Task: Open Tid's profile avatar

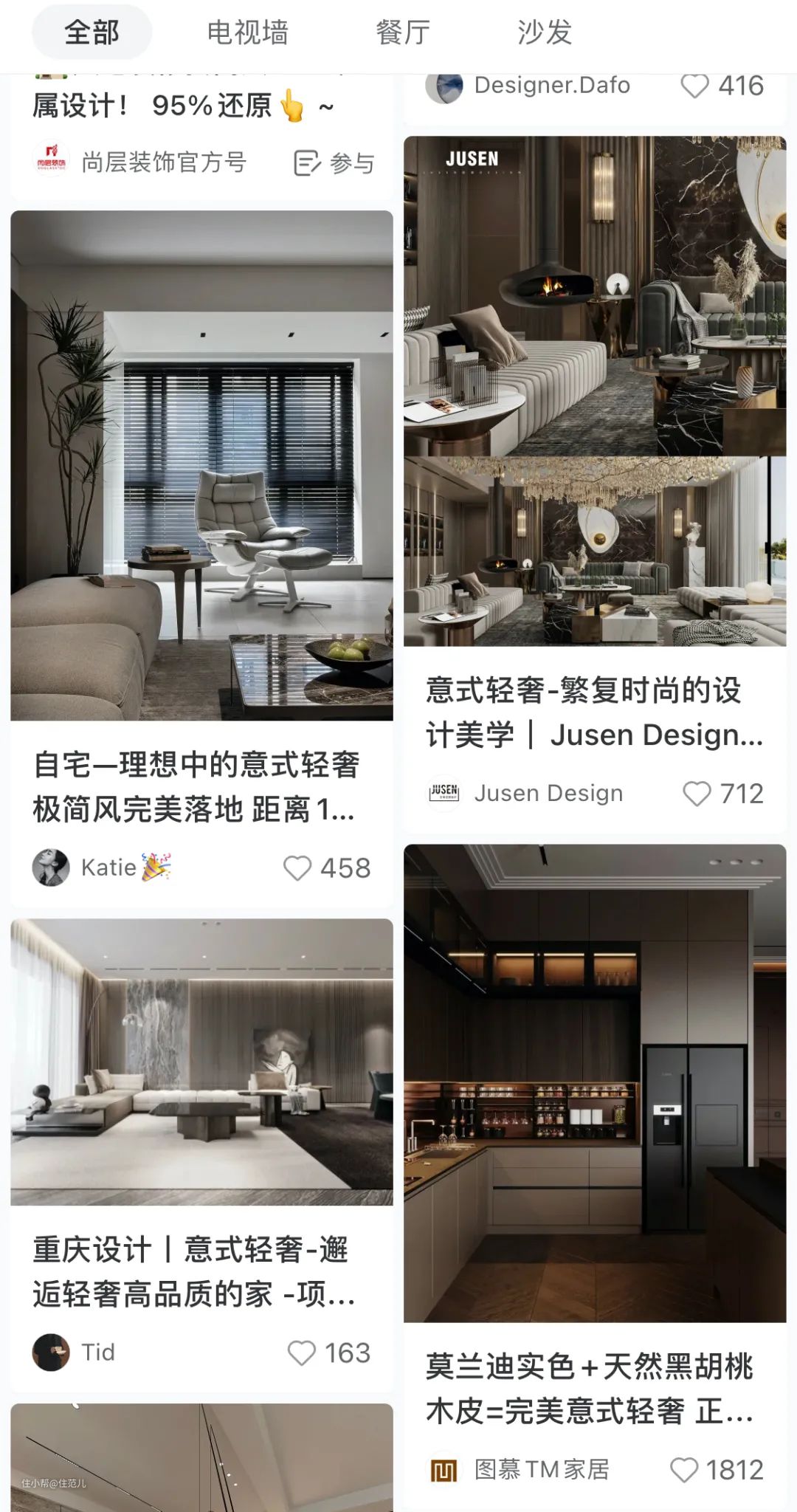Action: tap(51, 1353)
